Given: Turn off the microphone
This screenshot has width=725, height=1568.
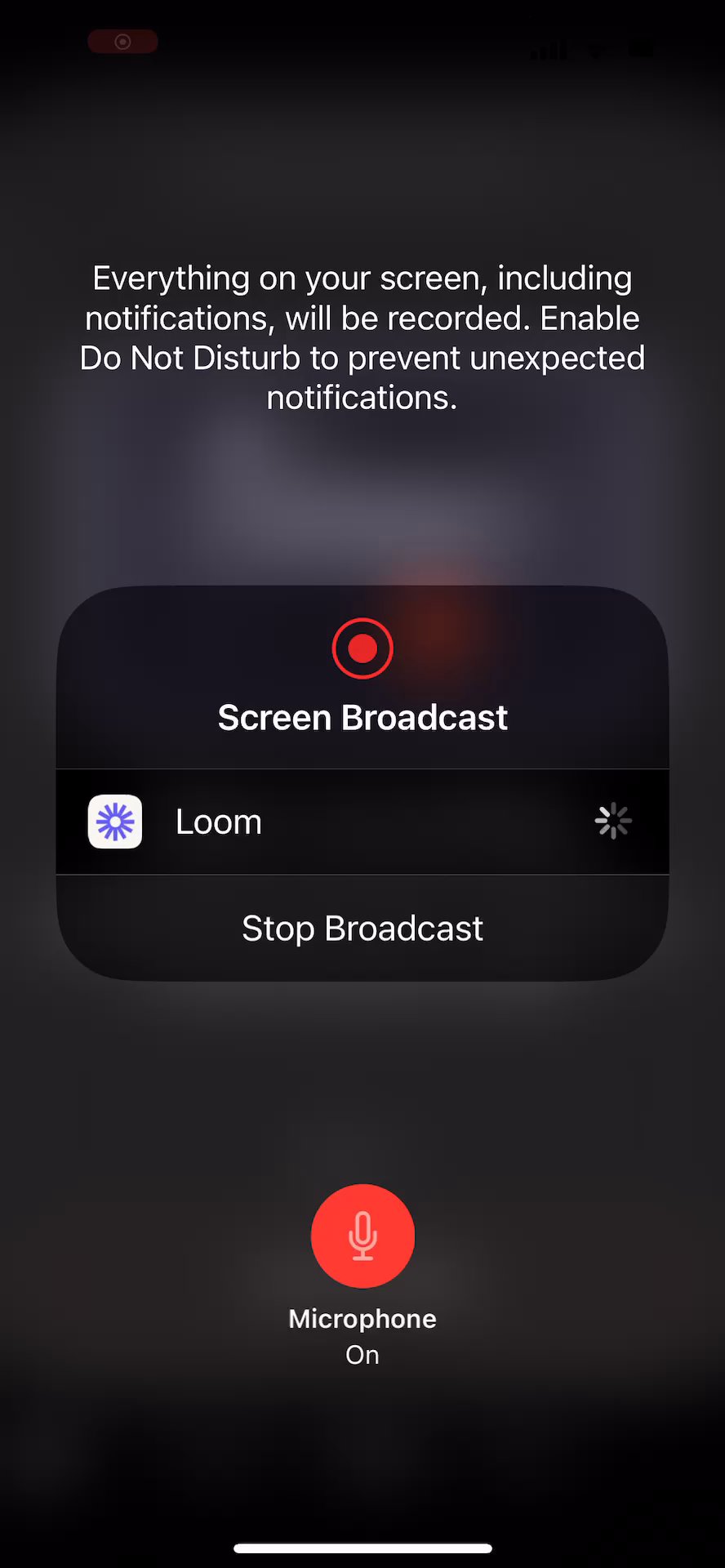Looking at the screenshot, I should tap(362, 1236).
